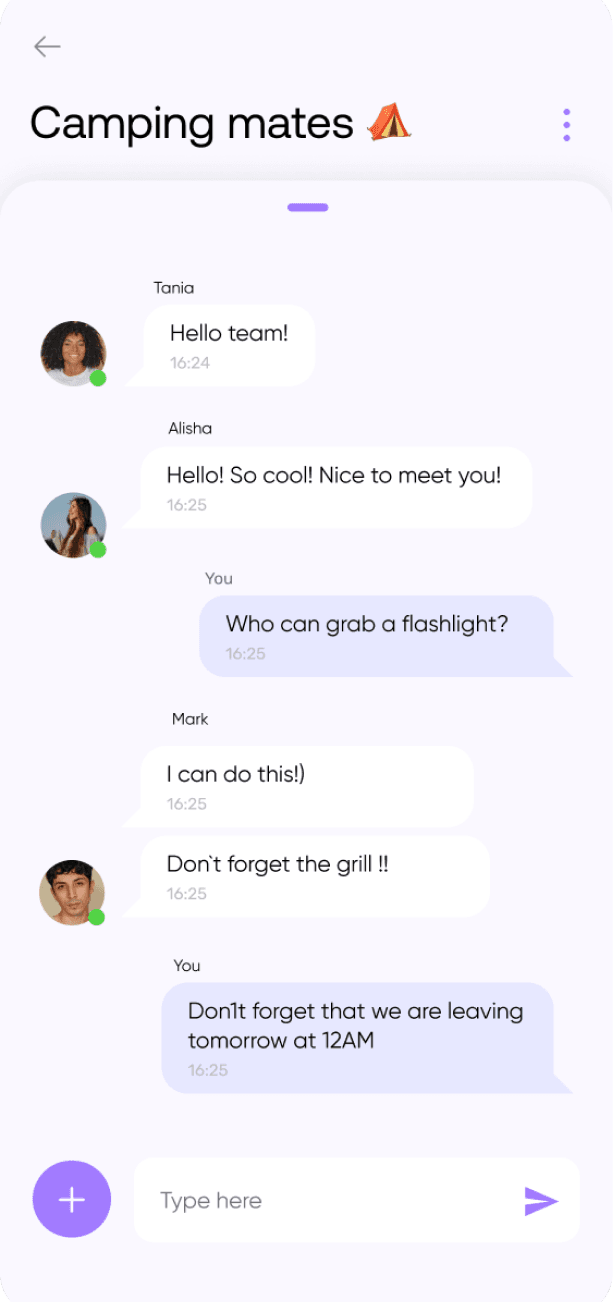Go back using the arrow icon

pyautogui.click(x=47, y=46)
